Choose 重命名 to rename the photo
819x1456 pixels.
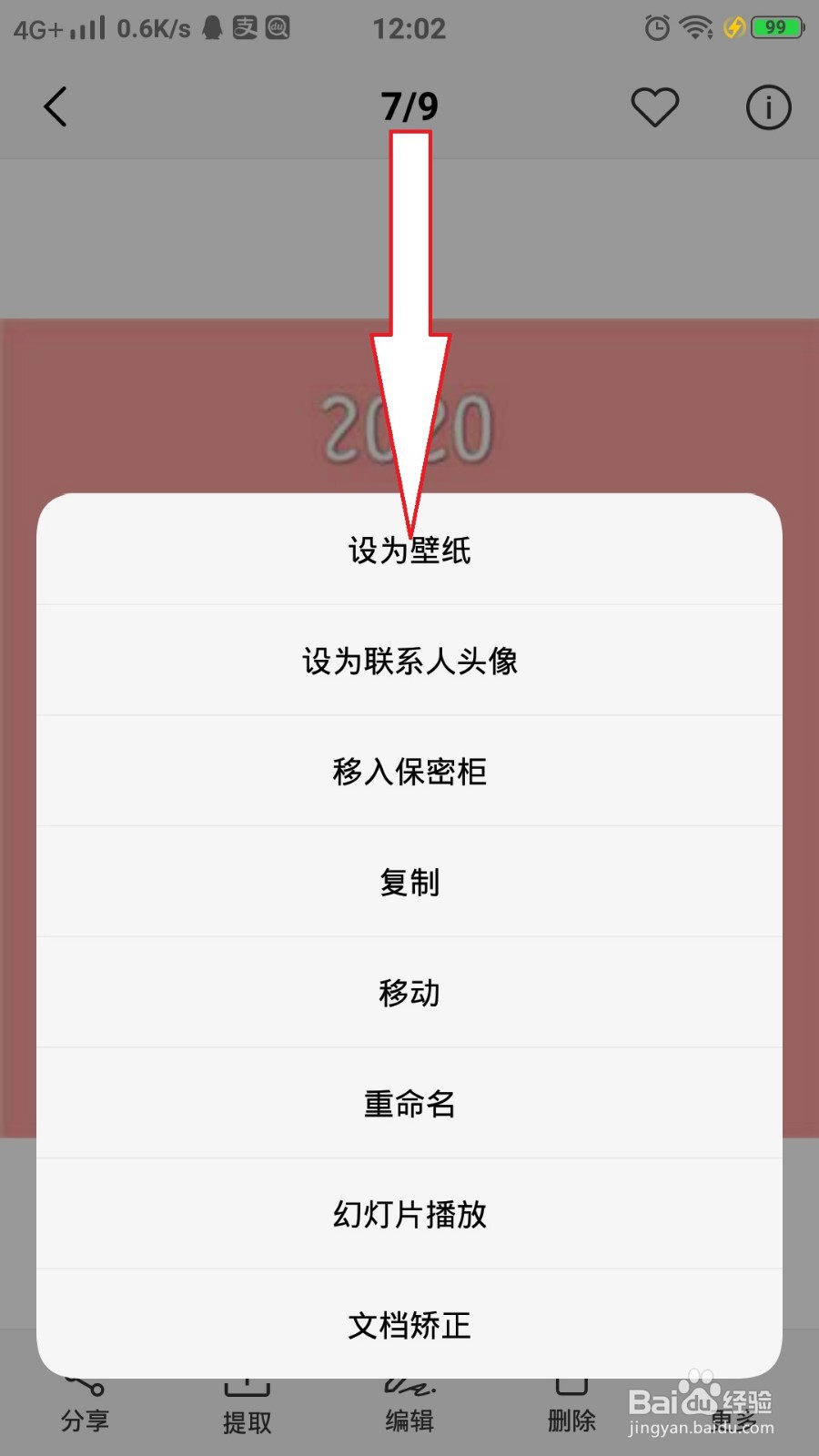409,1104
